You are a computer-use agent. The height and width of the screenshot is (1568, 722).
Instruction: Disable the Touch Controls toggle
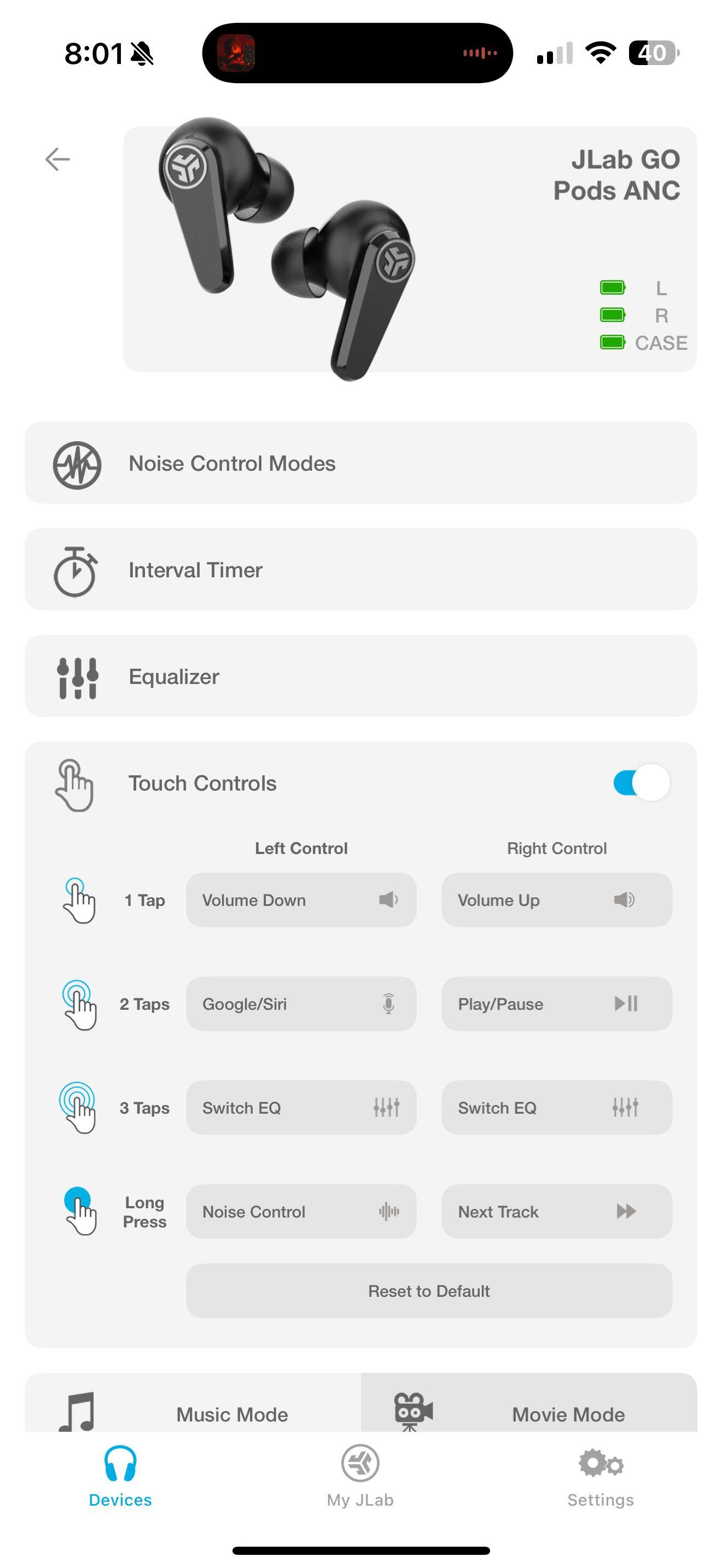pos(641,783)
